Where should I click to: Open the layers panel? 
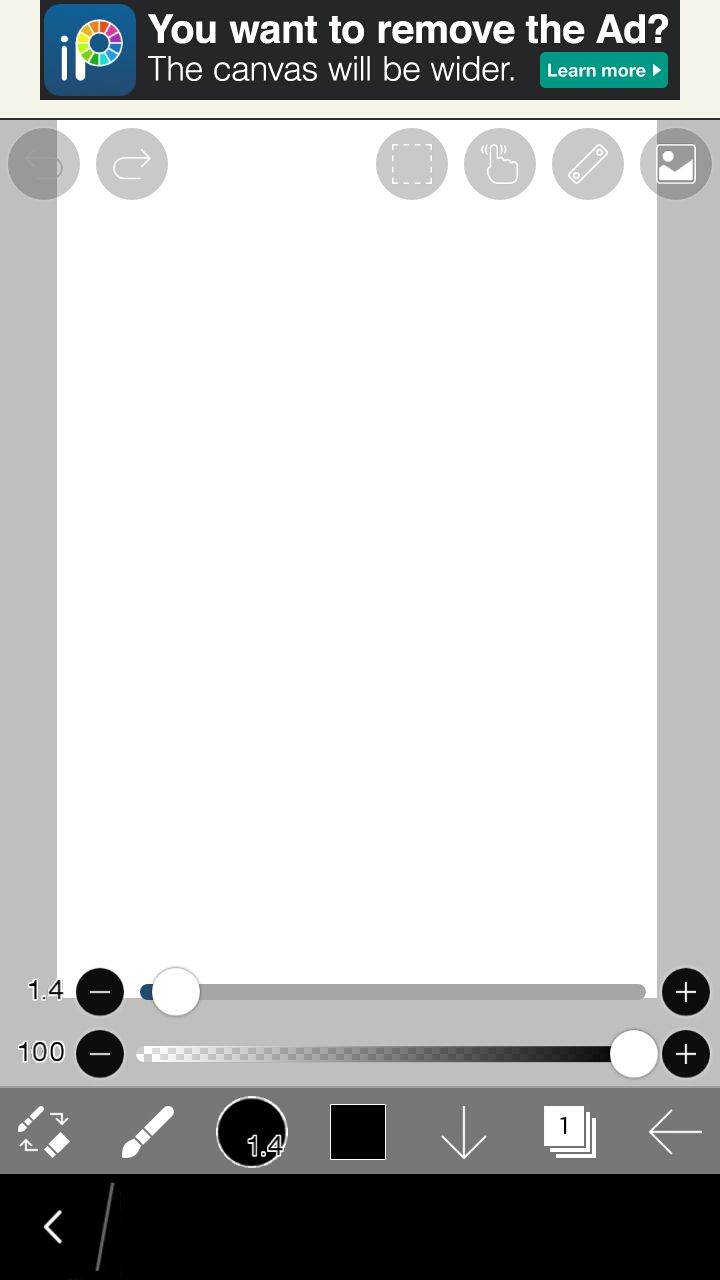[570, 1132]
